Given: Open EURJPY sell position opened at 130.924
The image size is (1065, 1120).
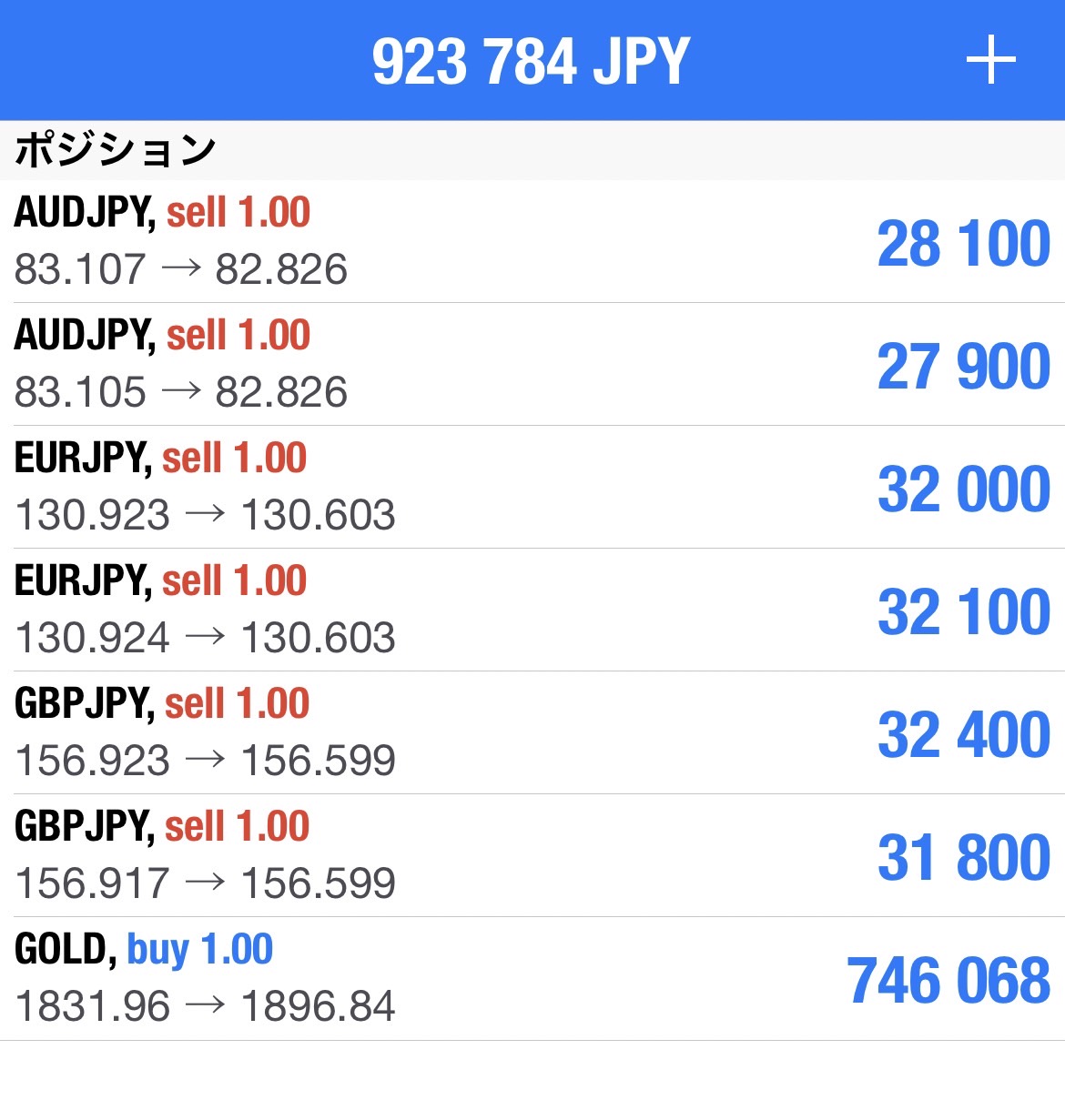Looking at the screenshot, I should [532, 610].
